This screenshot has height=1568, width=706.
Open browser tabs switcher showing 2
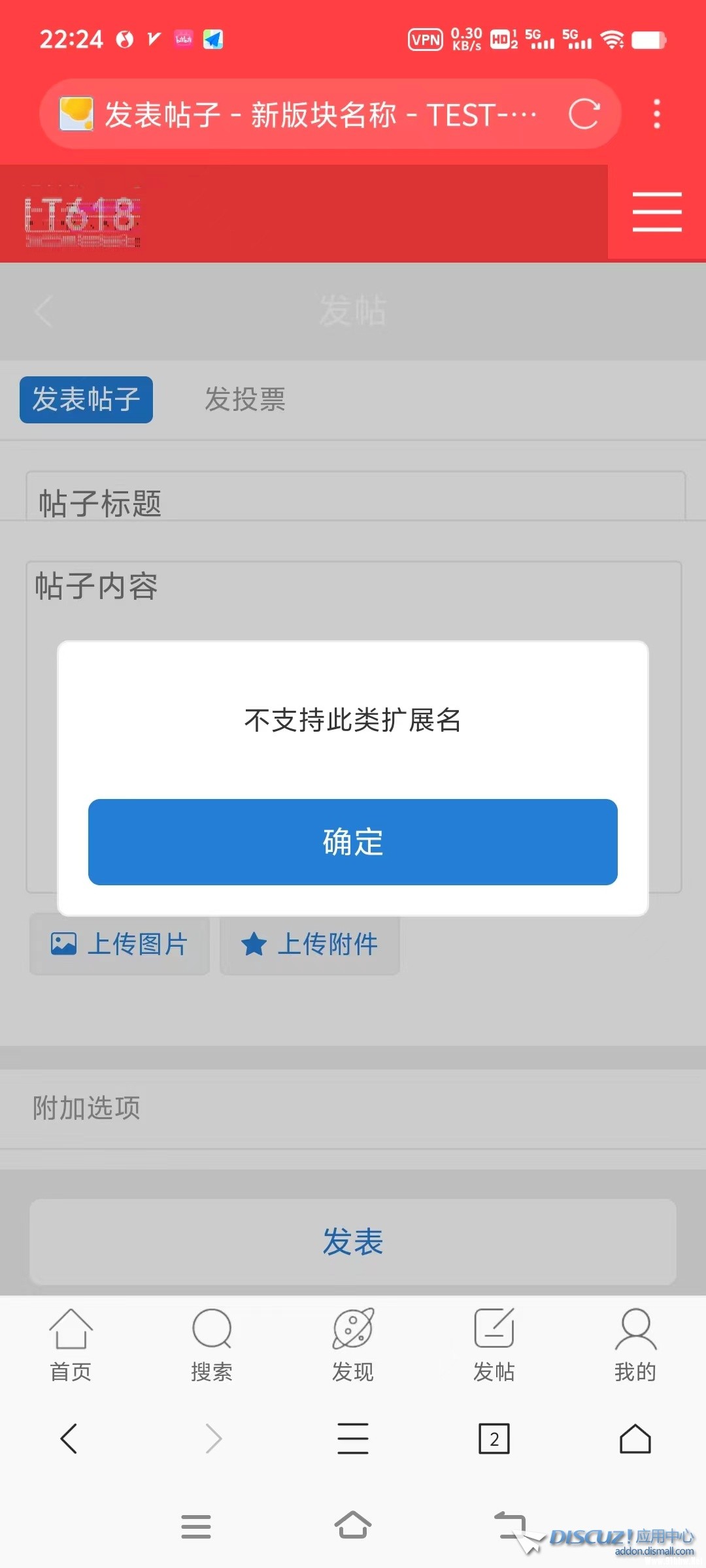(494, 1439)
